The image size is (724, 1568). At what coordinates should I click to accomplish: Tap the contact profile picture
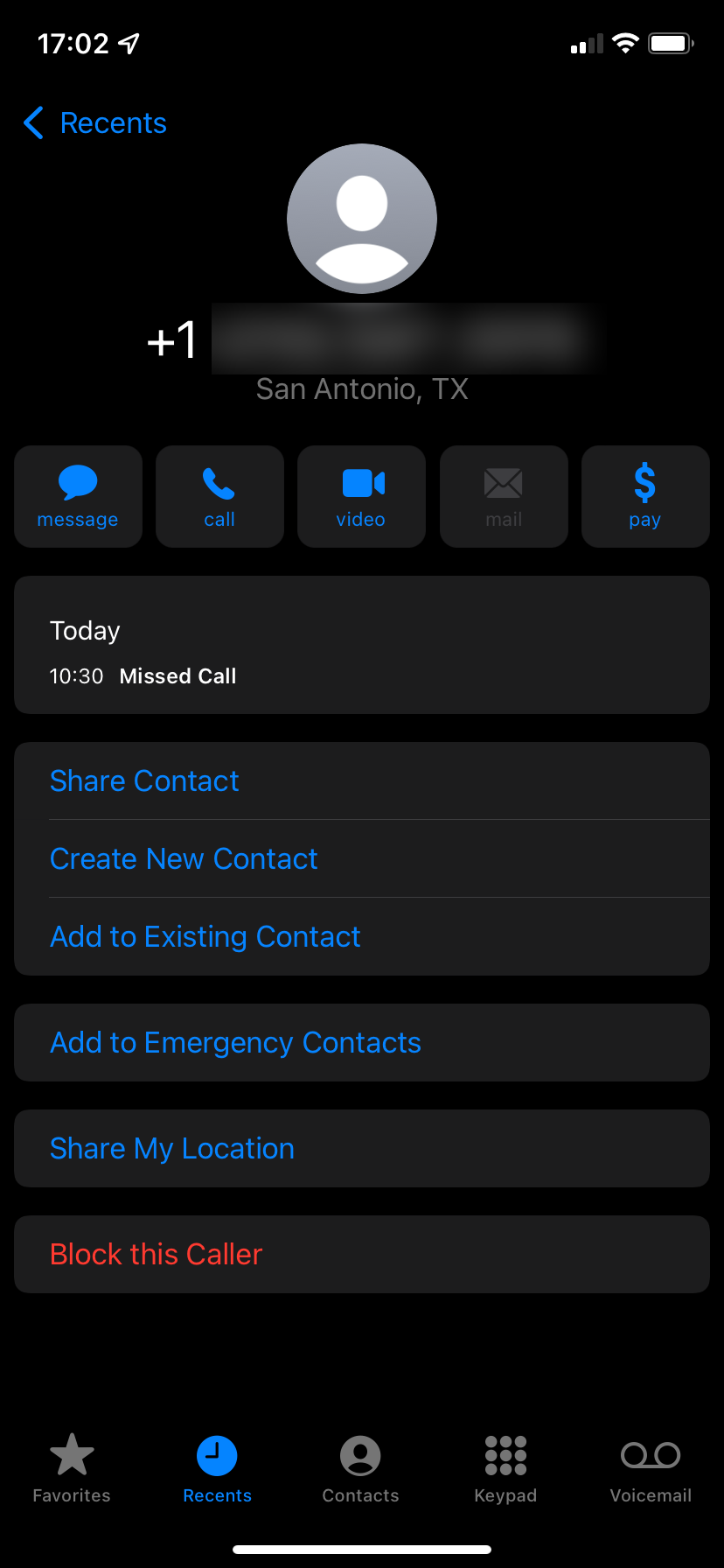(361, 218)
